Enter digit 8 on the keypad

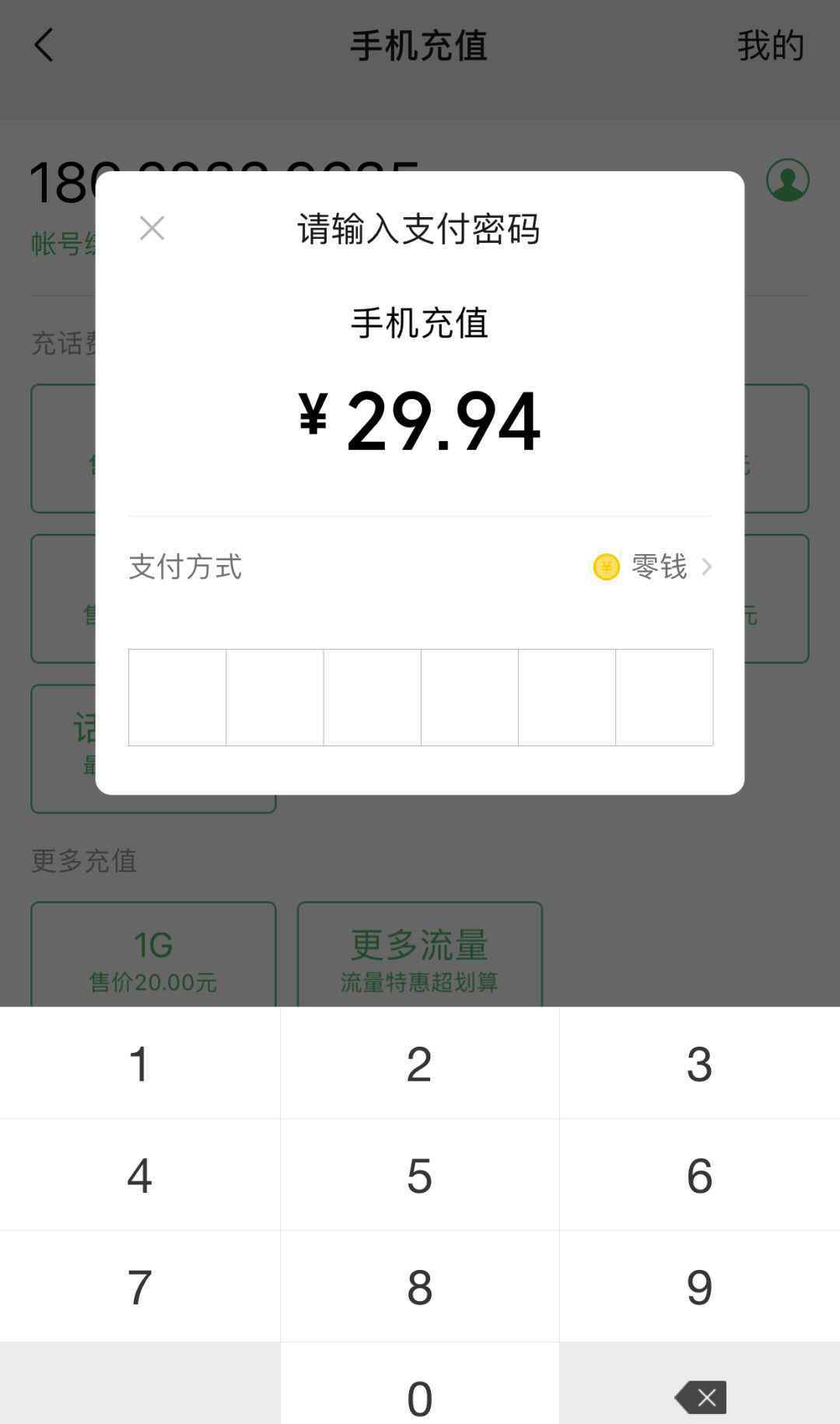(x=419, y=1286)
